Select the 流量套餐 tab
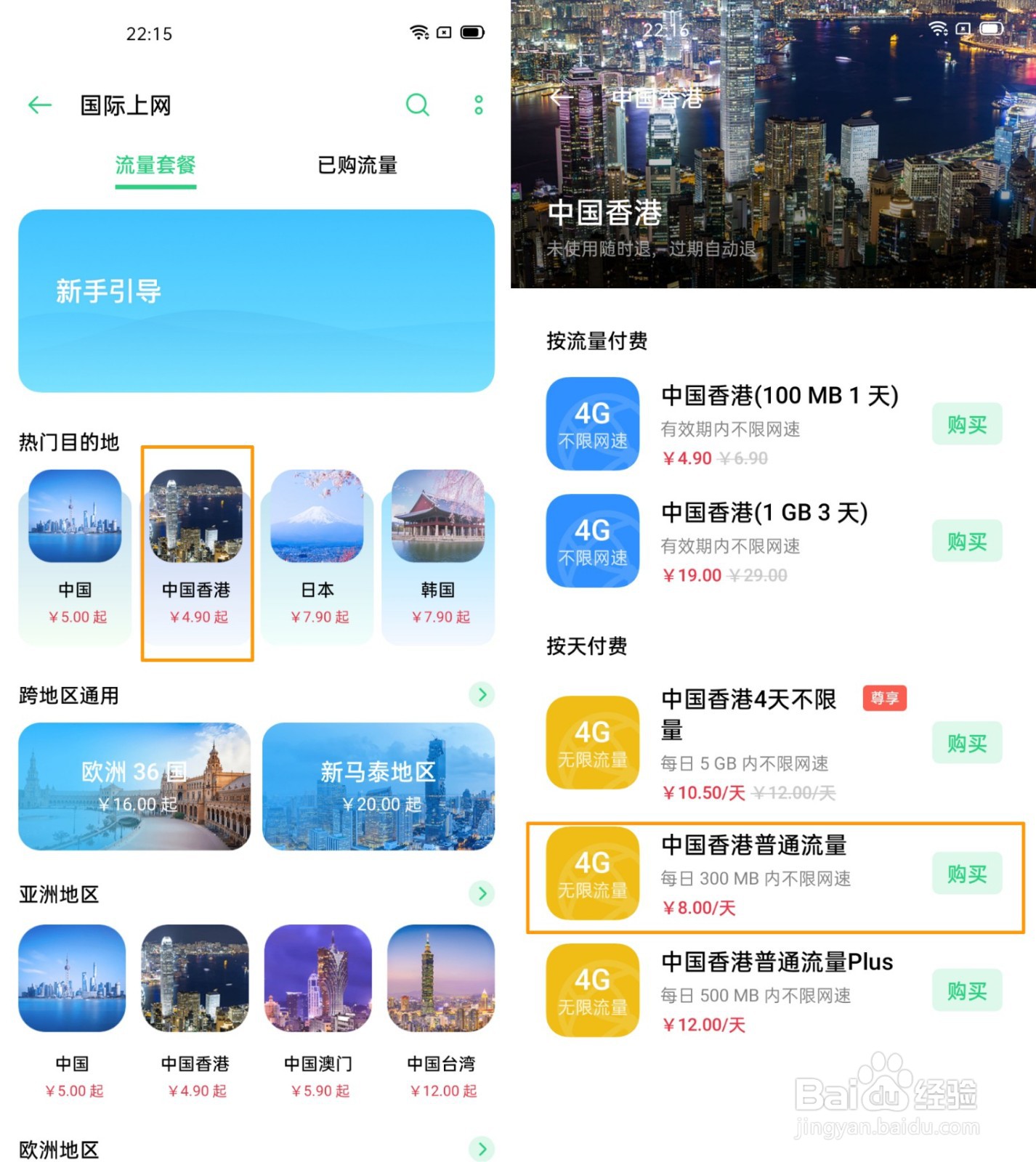The image size is (1036, 1162). point(155,166)
